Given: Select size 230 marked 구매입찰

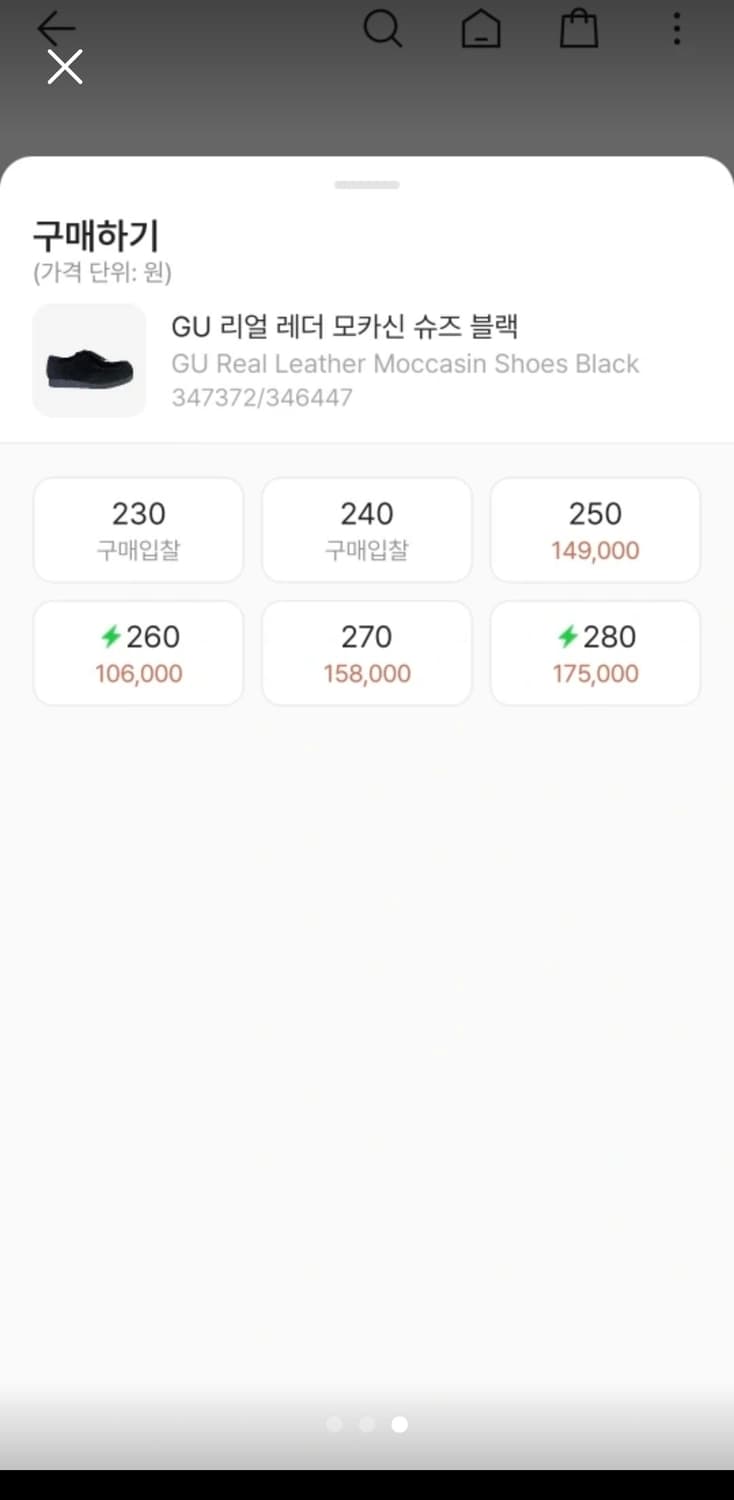Looking at the screenshot, I should pos(138,529).
